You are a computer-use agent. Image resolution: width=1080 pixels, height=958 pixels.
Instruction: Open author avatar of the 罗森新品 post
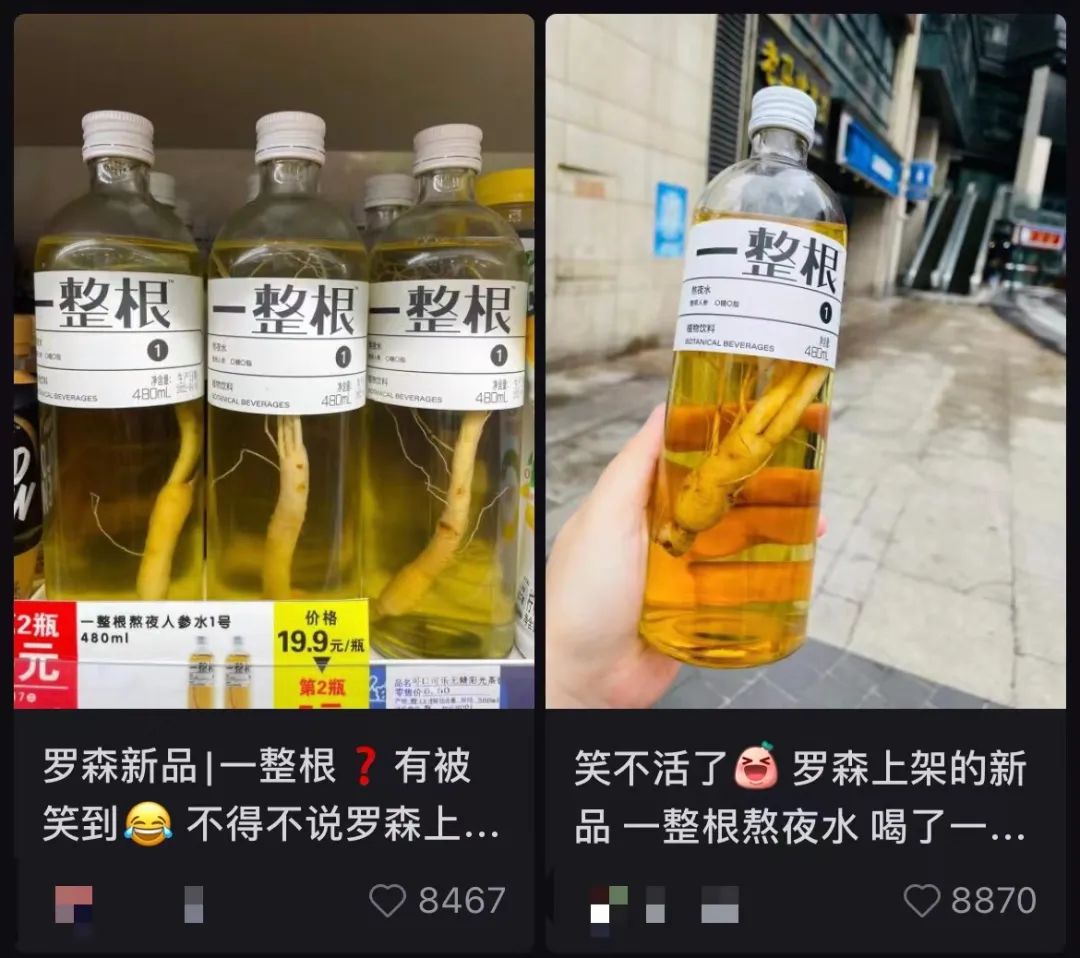[74, 903]
